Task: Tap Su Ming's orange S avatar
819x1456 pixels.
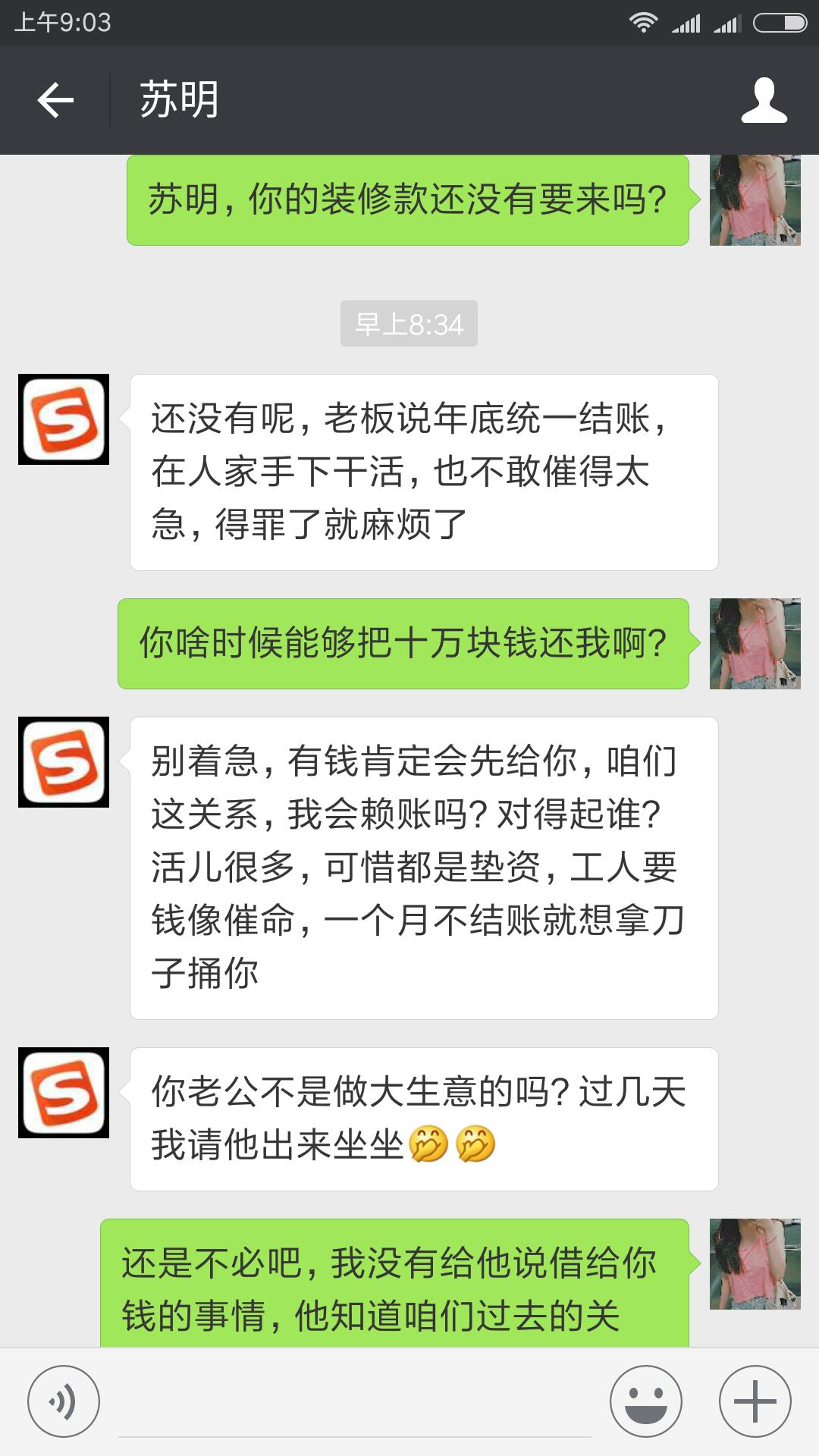Action: [x=64, y=421]
